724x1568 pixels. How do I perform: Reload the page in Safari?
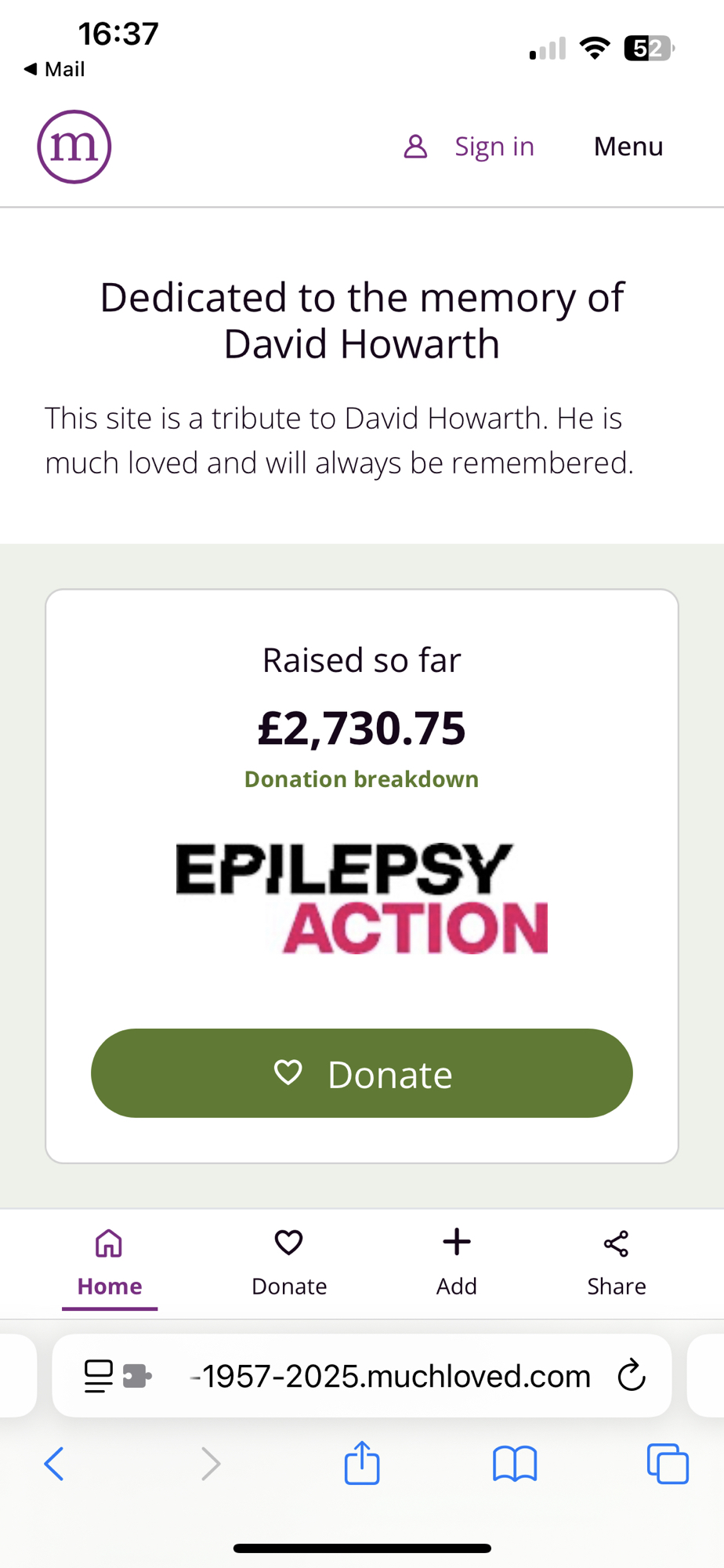click(x=632, y=1376)
